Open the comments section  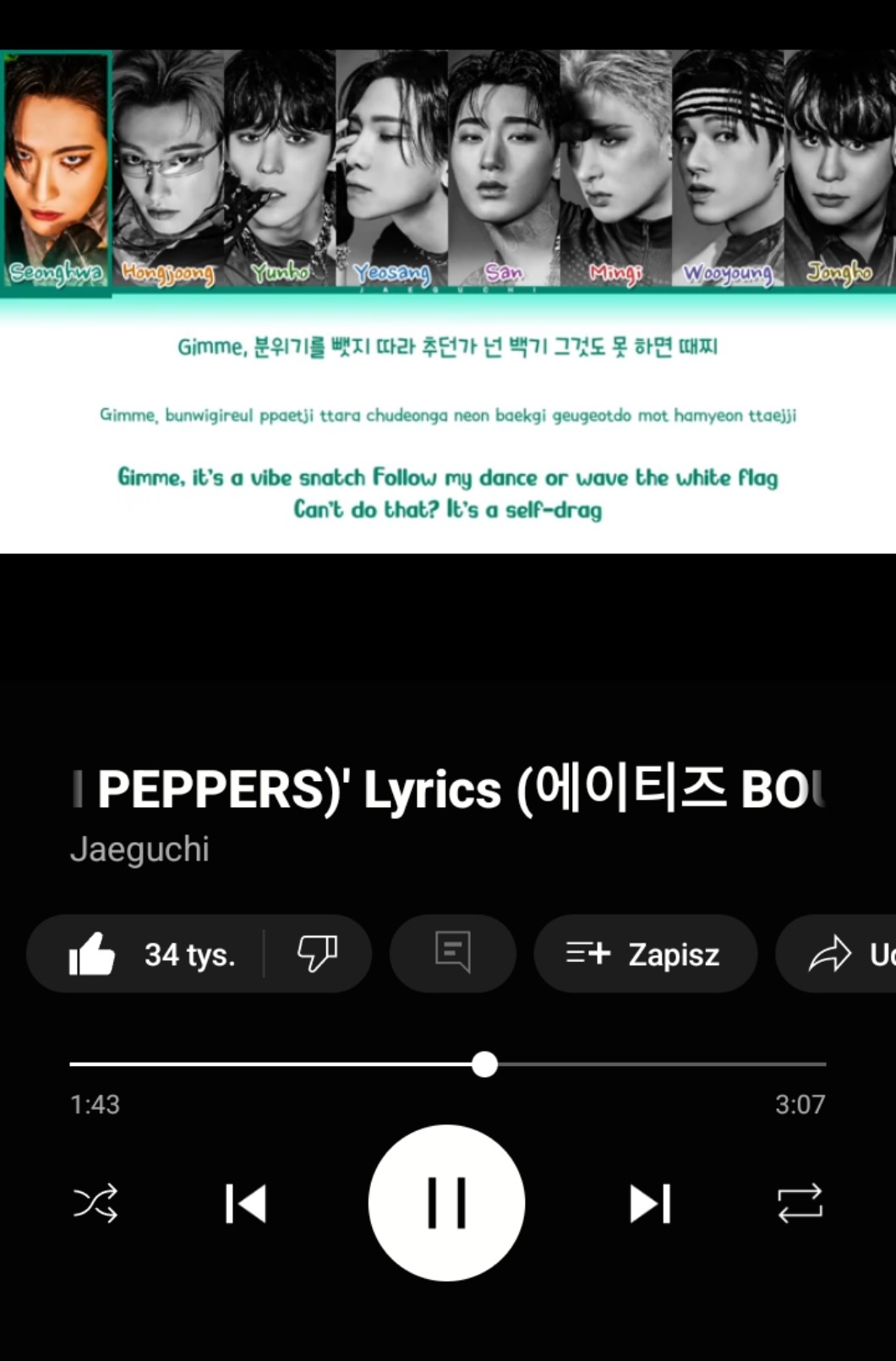pos(452,954)
